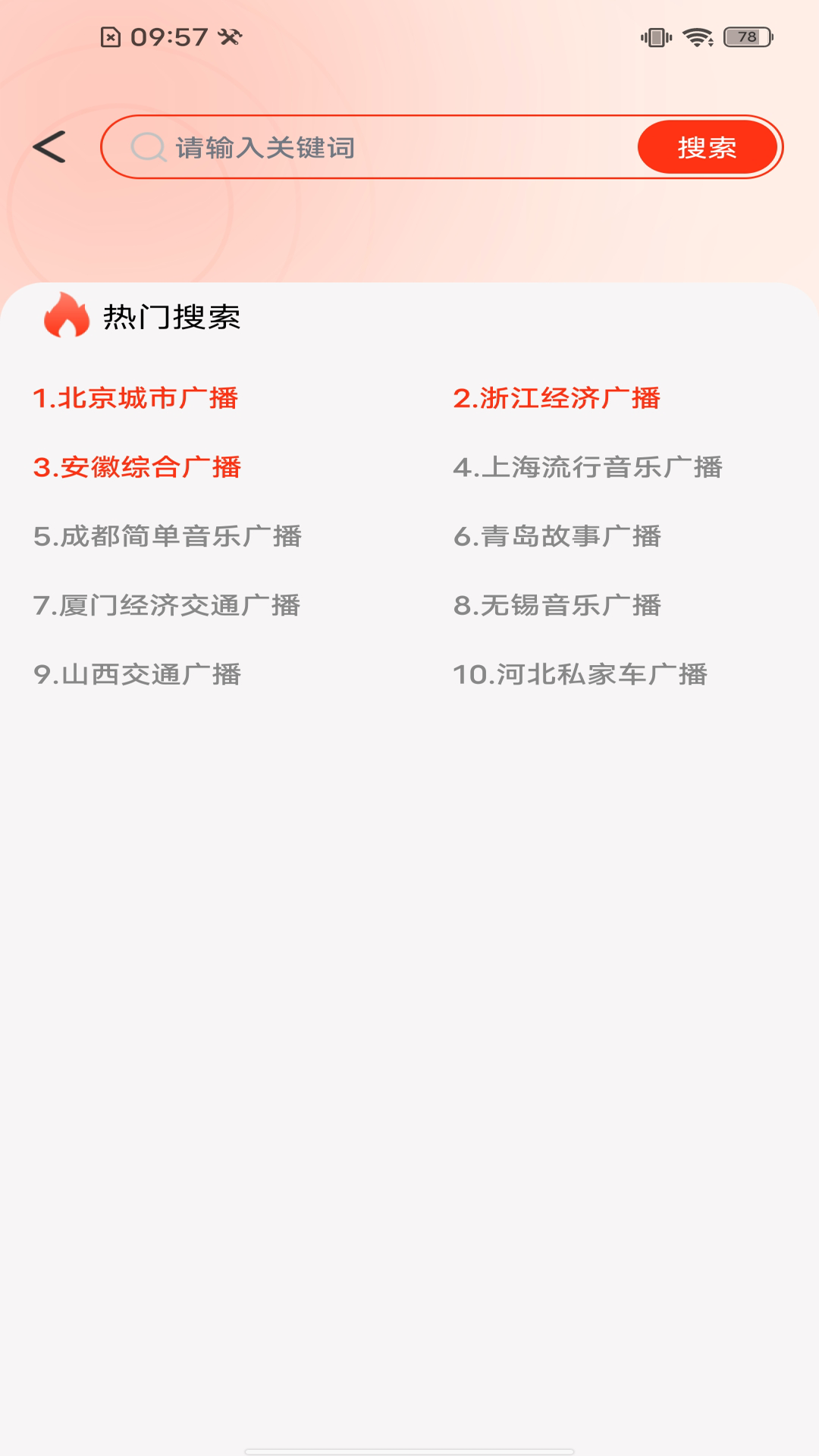Tap the red 搜索 button
Screen dimensions: 819x1456
coord(707,147)
